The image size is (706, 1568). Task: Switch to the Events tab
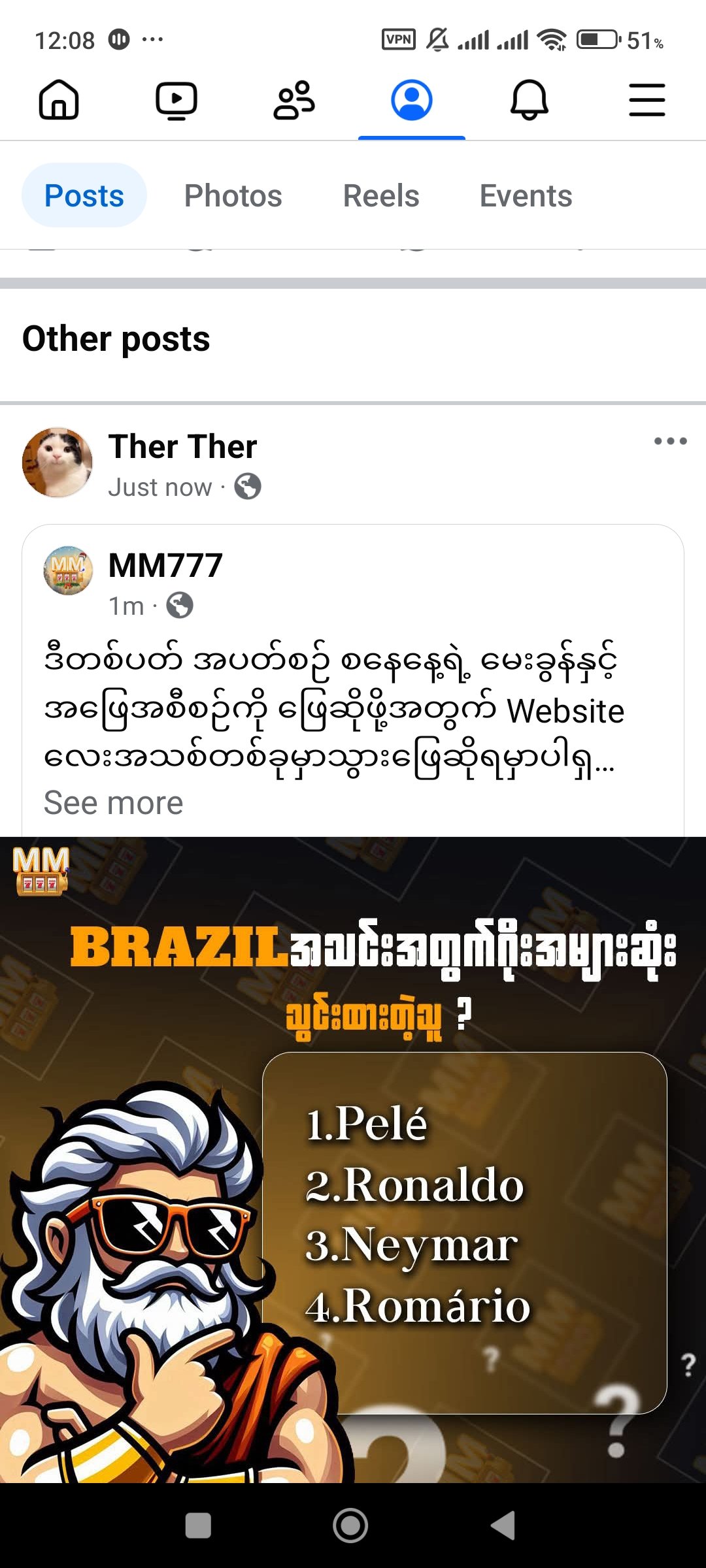(x=526, y=196)
